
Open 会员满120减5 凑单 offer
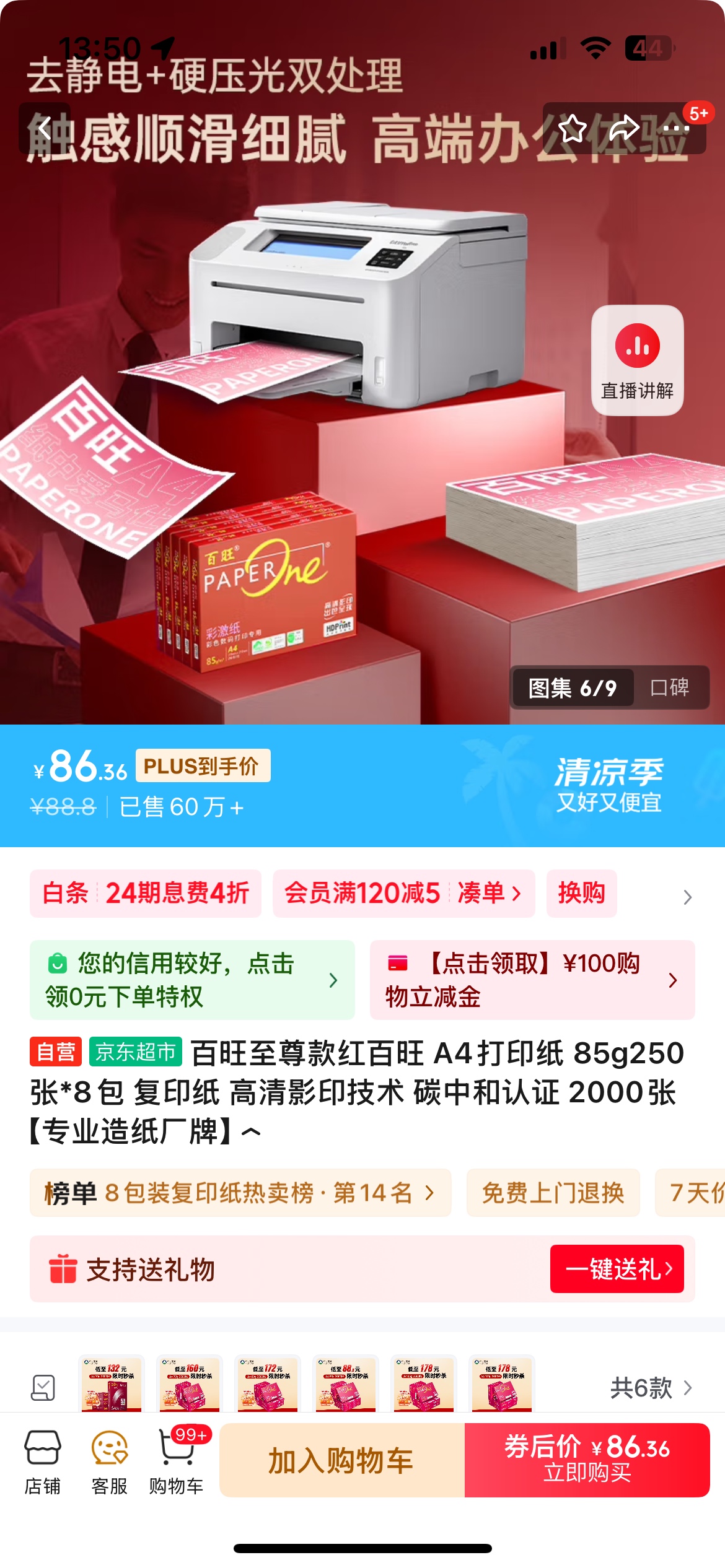point(403,893)
